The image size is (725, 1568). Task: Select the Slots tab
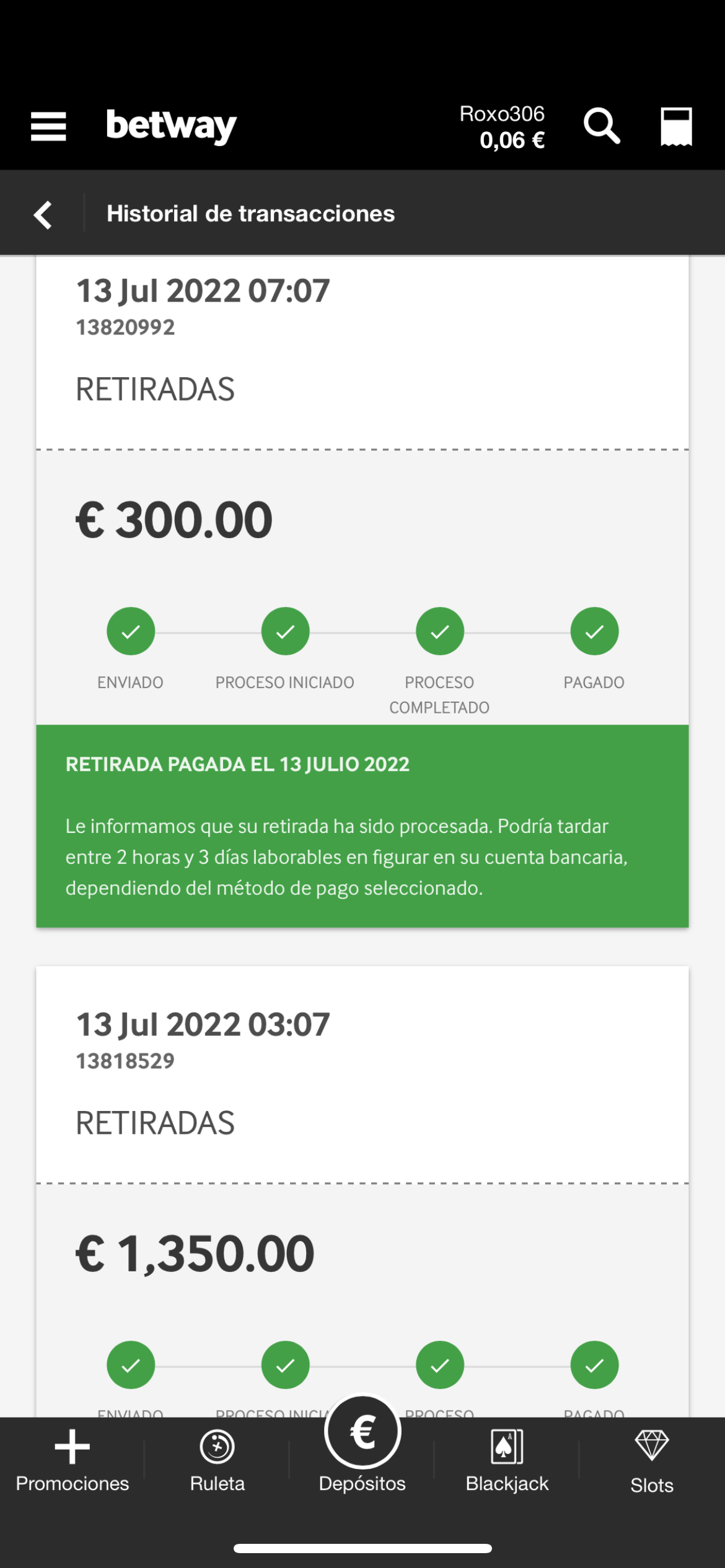click(x=652, y=1461)
